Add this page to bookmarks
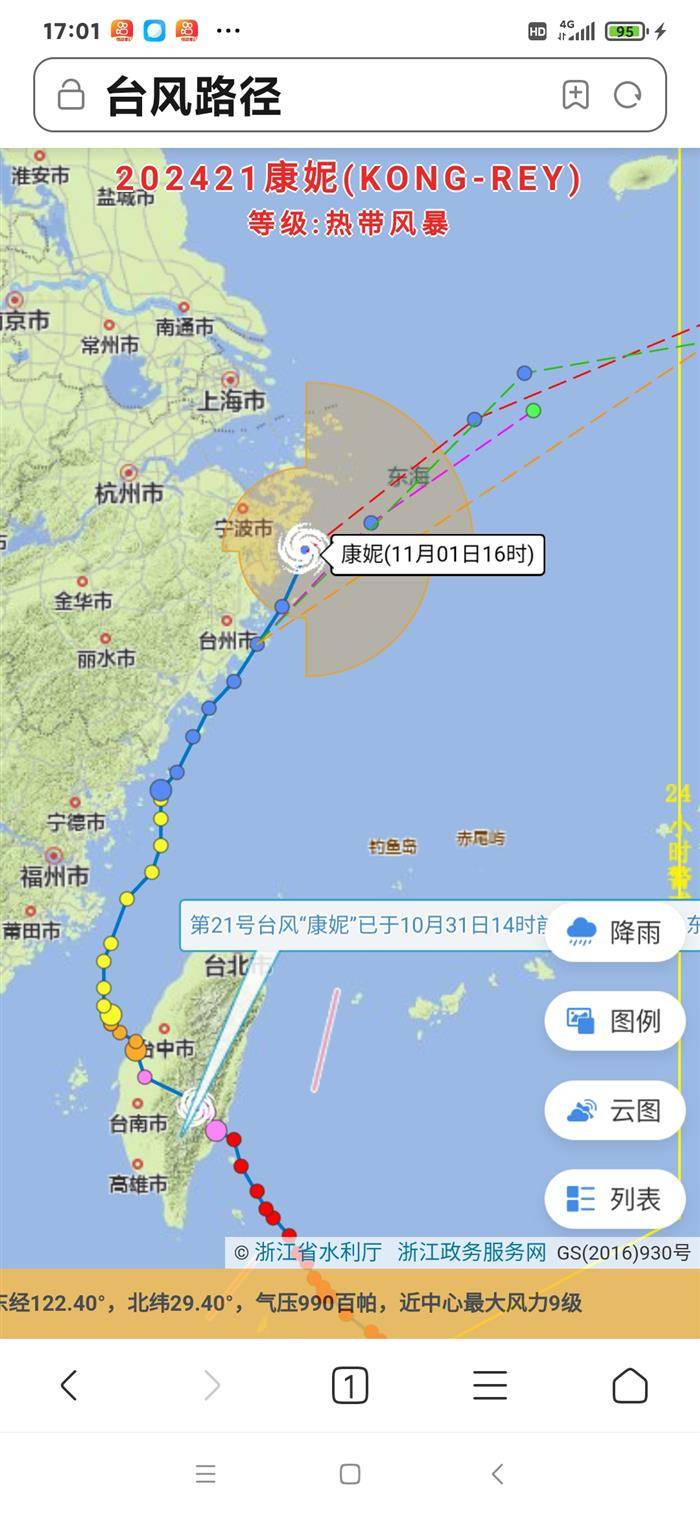The image size is (700, 1516). 575,95
